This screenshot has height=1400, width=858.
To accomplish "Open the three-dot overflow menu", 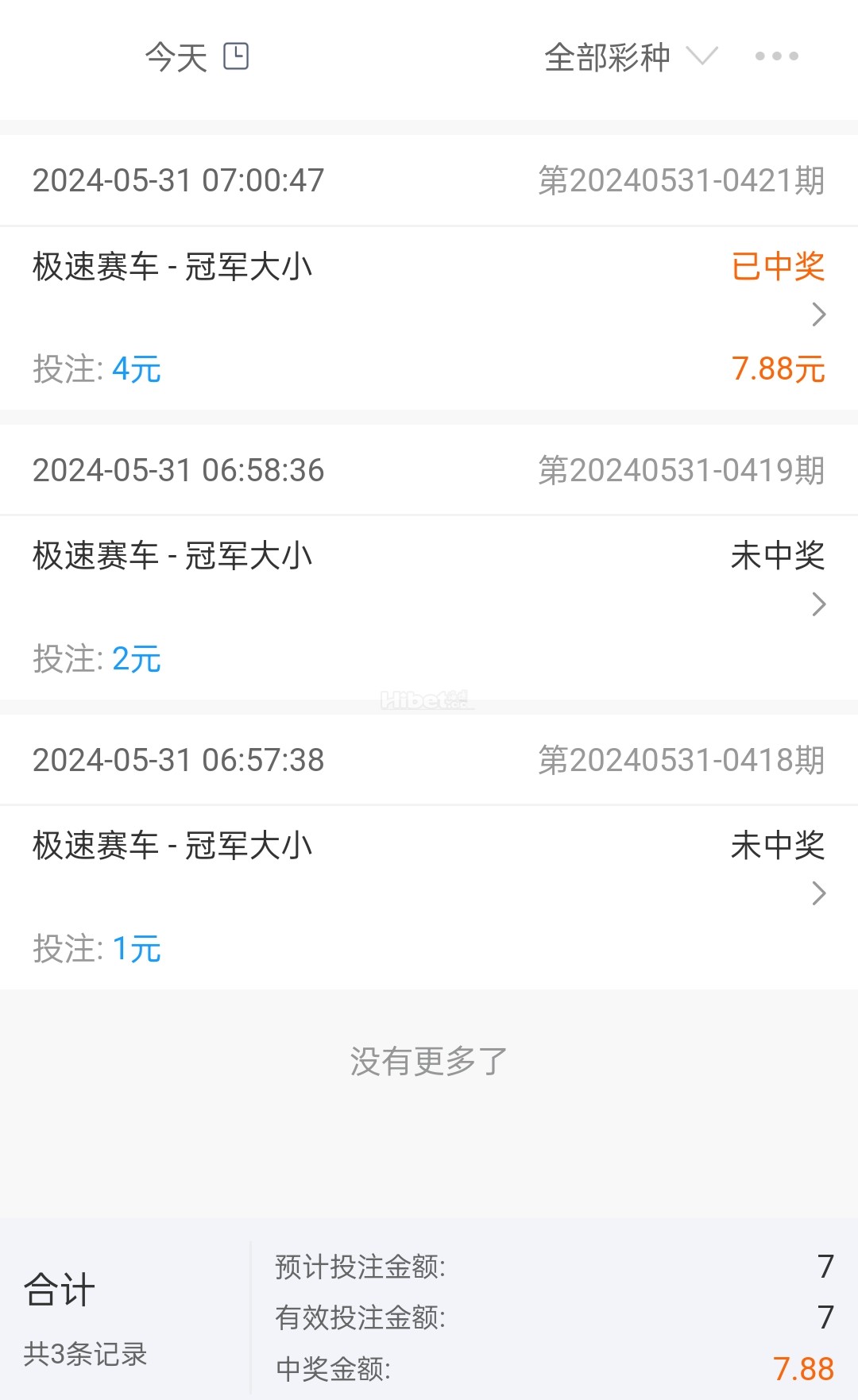I will pyautogui.click(x=776, y=56).
